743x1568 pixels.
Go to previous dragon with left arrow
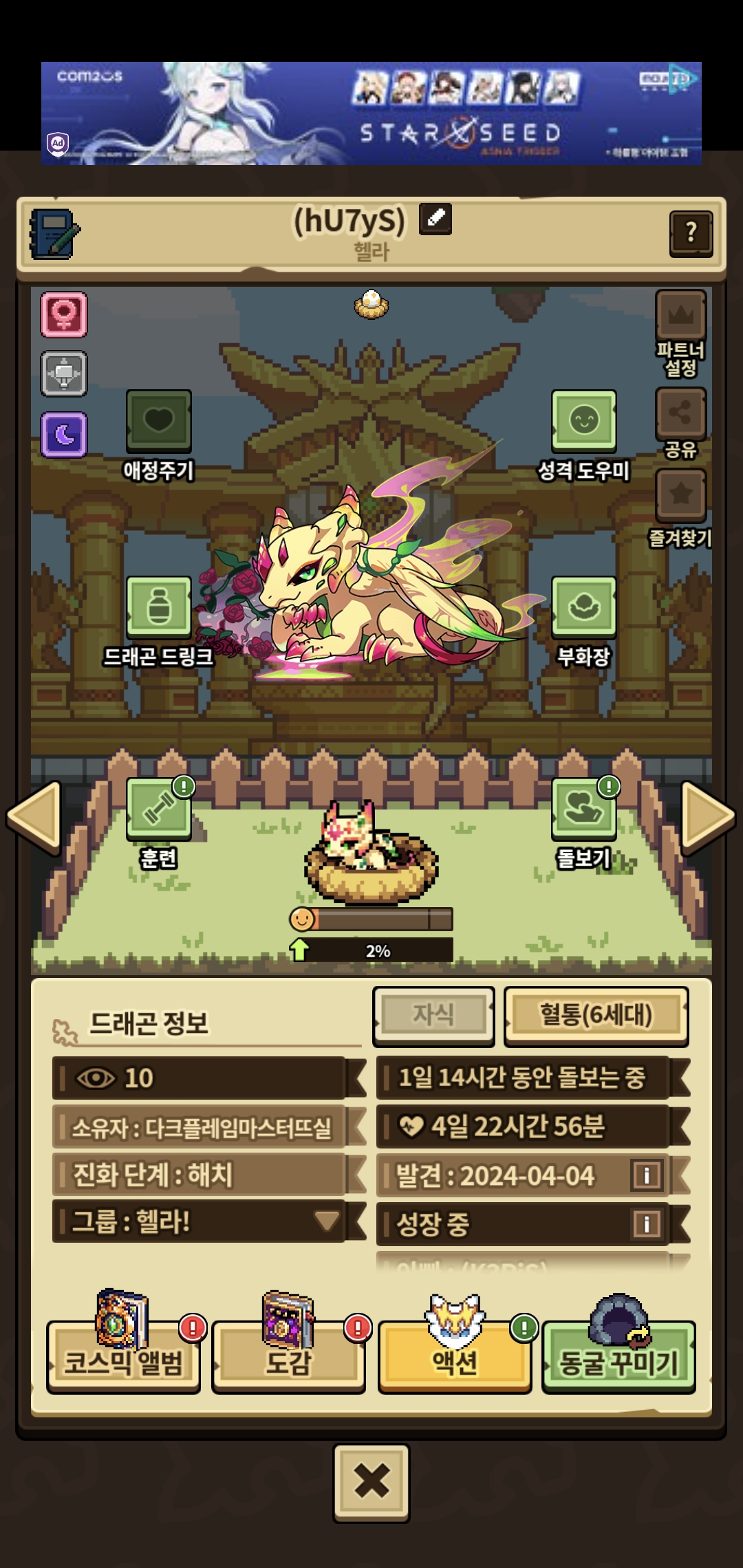(34, 817)
